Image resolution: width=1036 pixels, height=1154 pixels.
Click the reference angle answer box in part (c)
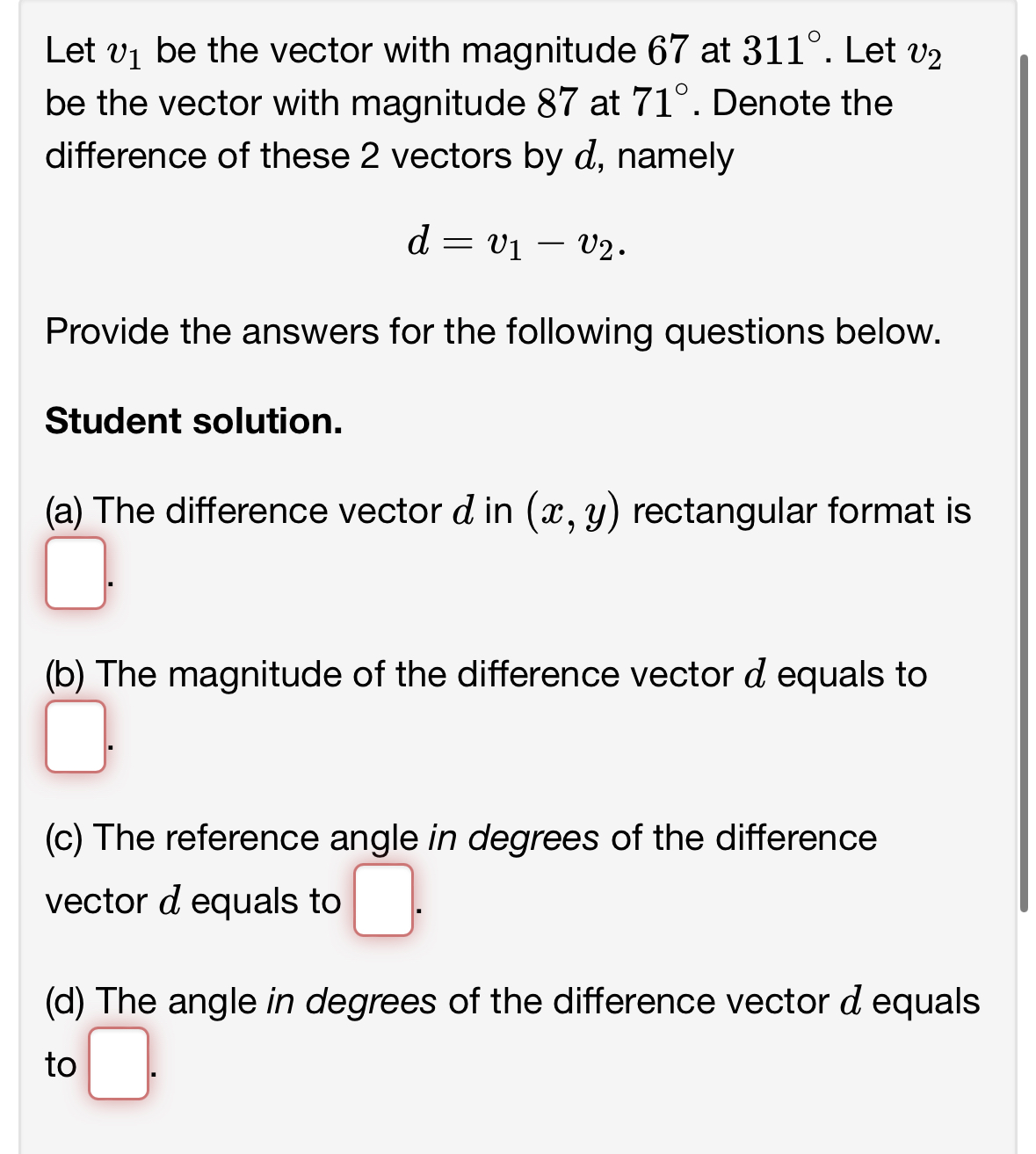tap(382, 900)
